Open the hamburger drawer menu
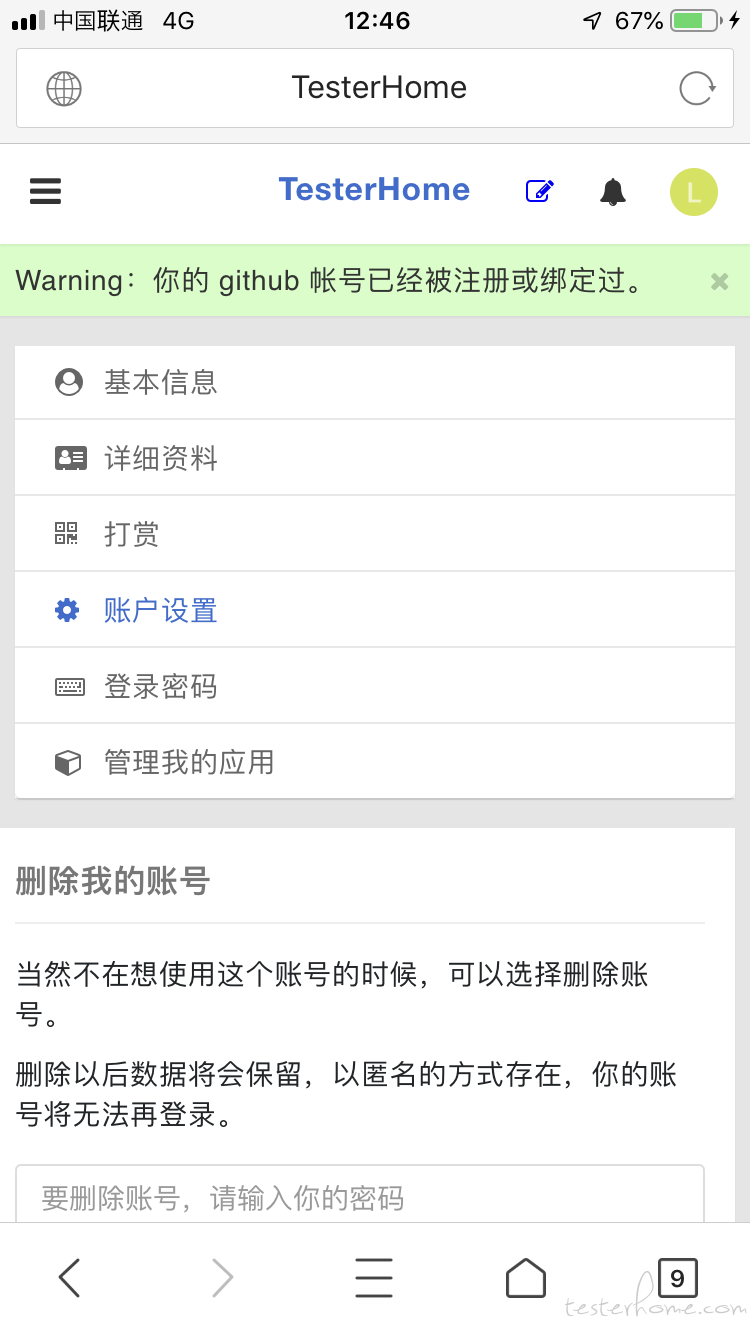Viewport: 750px width, 1334px height. coord(45,190)
